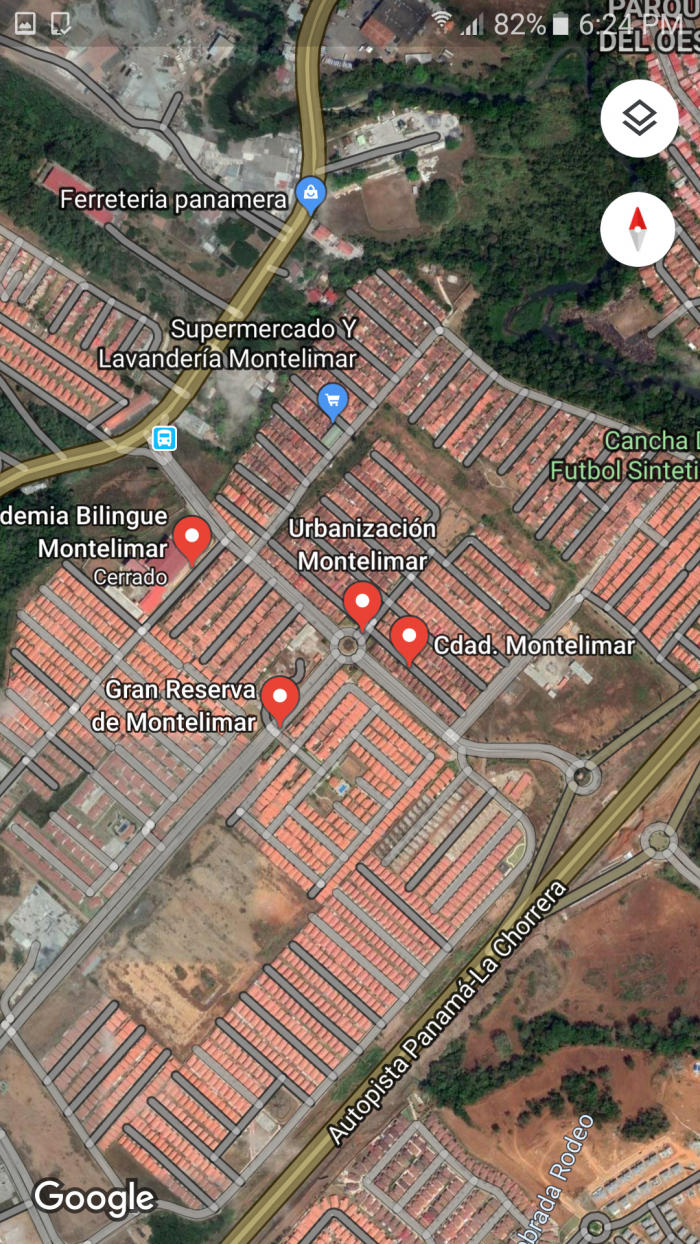The height and width of the screenshot is (1244, 700).
Task: Tap the bus stop icon
Action: click(x=164, y=438)
